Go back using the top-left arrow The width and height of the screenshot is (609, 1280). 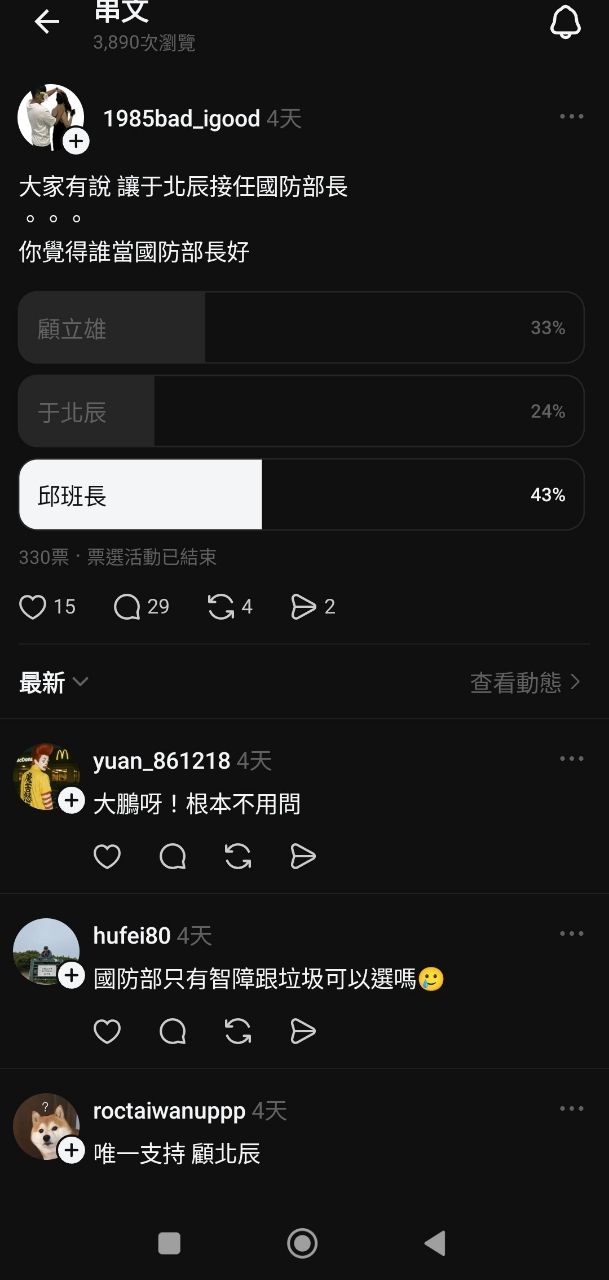(x=46, y=22)
